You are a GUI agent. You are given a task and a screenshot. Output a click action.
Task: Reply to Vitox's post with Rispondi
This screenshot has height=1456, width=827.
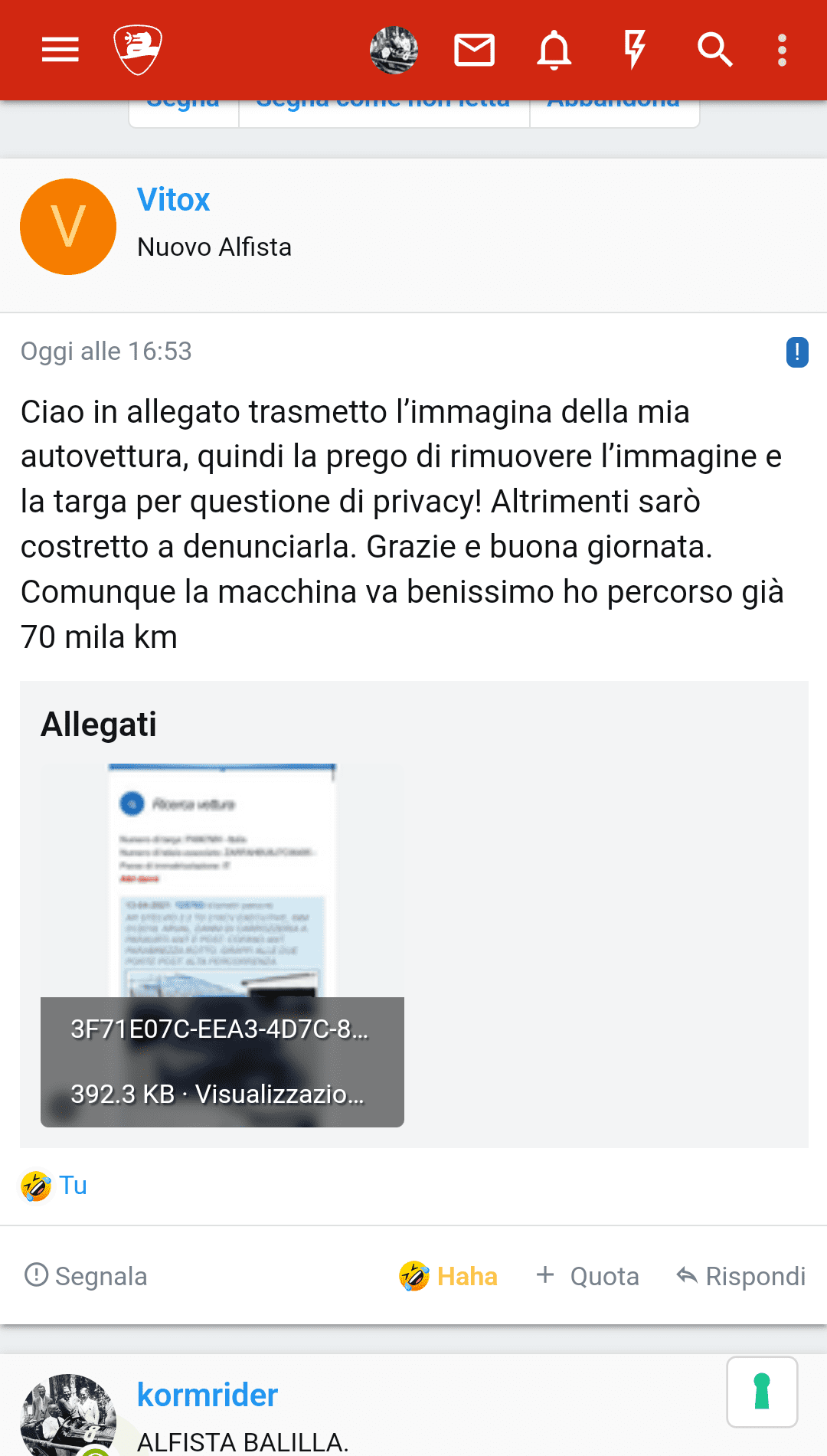(x=741, y=1276)
